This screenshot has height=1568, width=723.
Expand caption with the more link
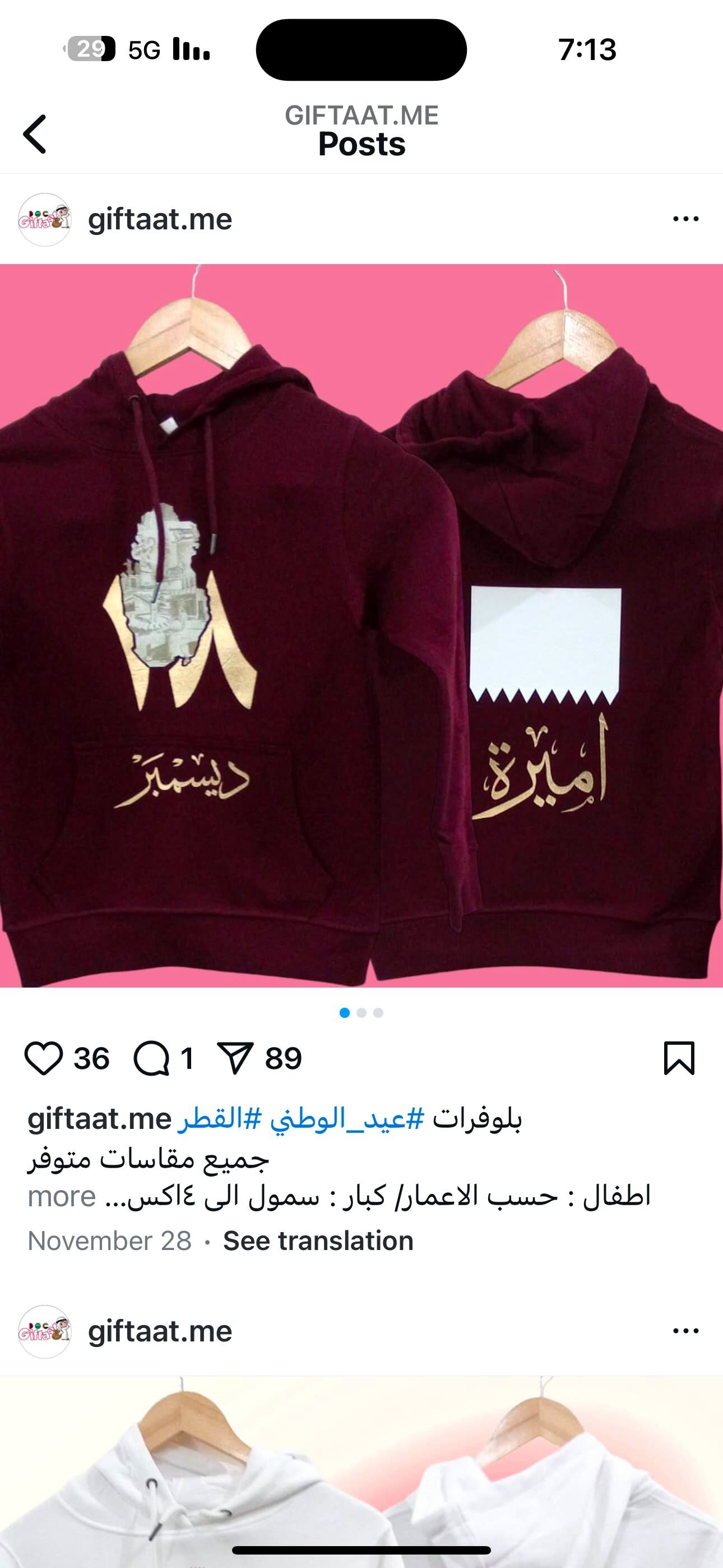tap(62, 1197)
